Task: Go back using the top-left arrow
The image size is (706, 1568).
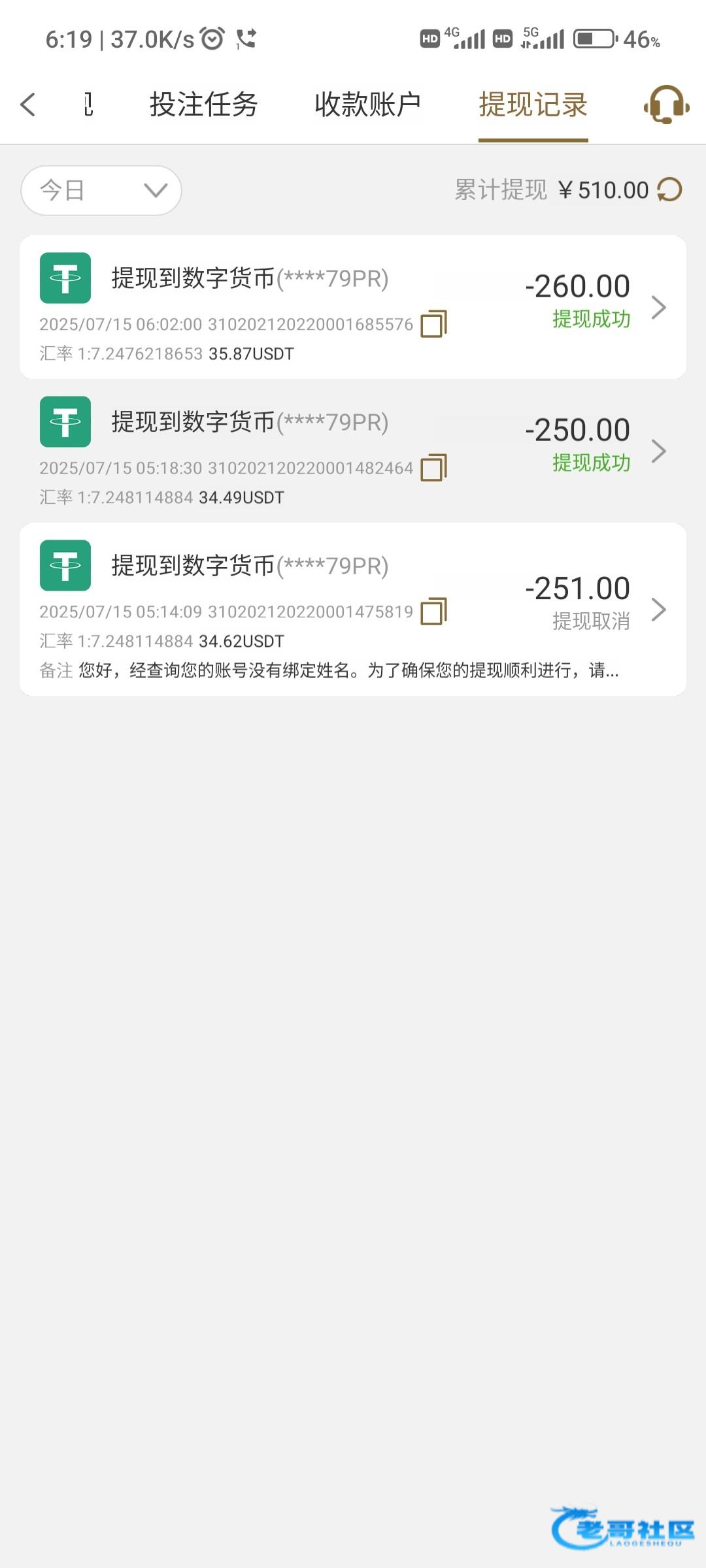Action: click(x=28, y=105)
